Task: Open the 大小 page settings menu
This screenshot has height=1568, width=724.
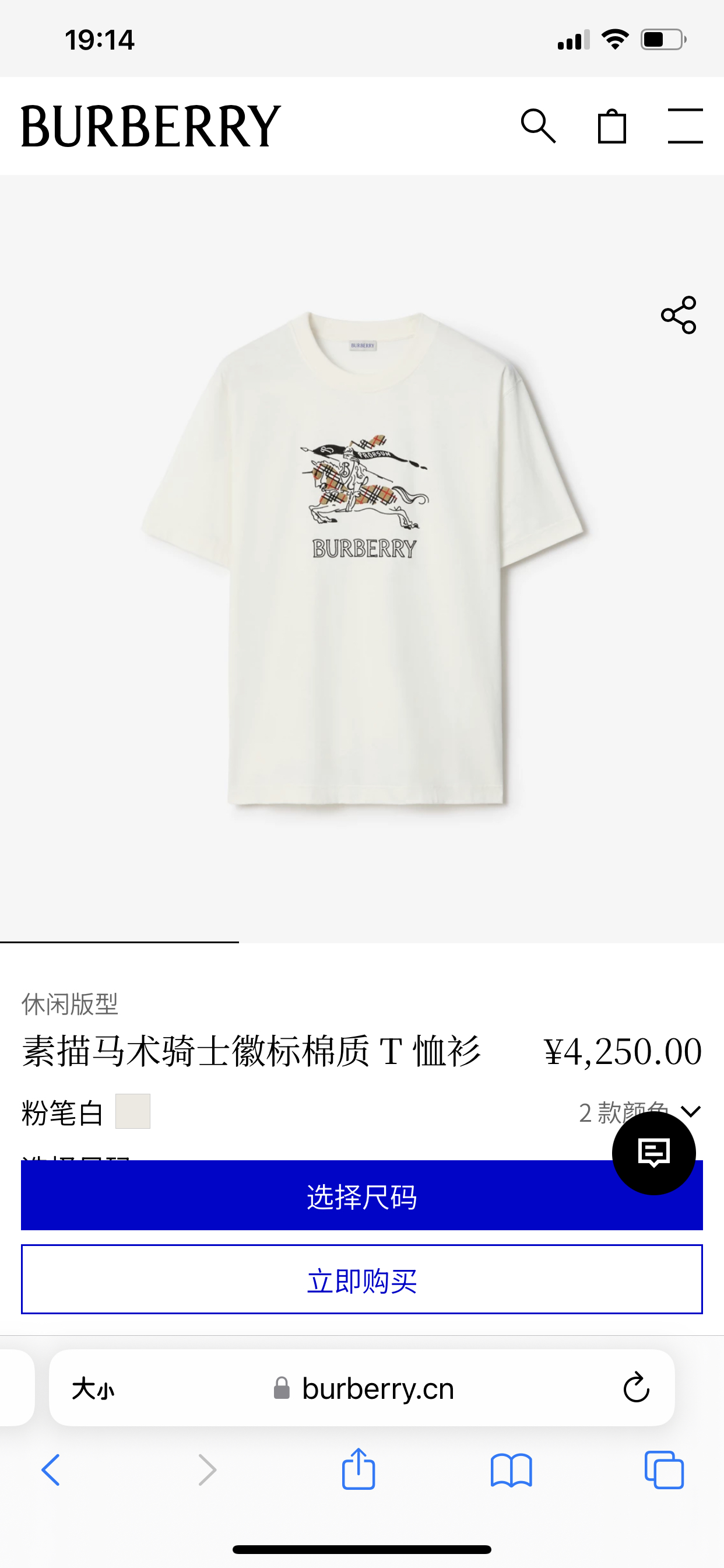Action: pyautogui.click(x=93, y=1389)
